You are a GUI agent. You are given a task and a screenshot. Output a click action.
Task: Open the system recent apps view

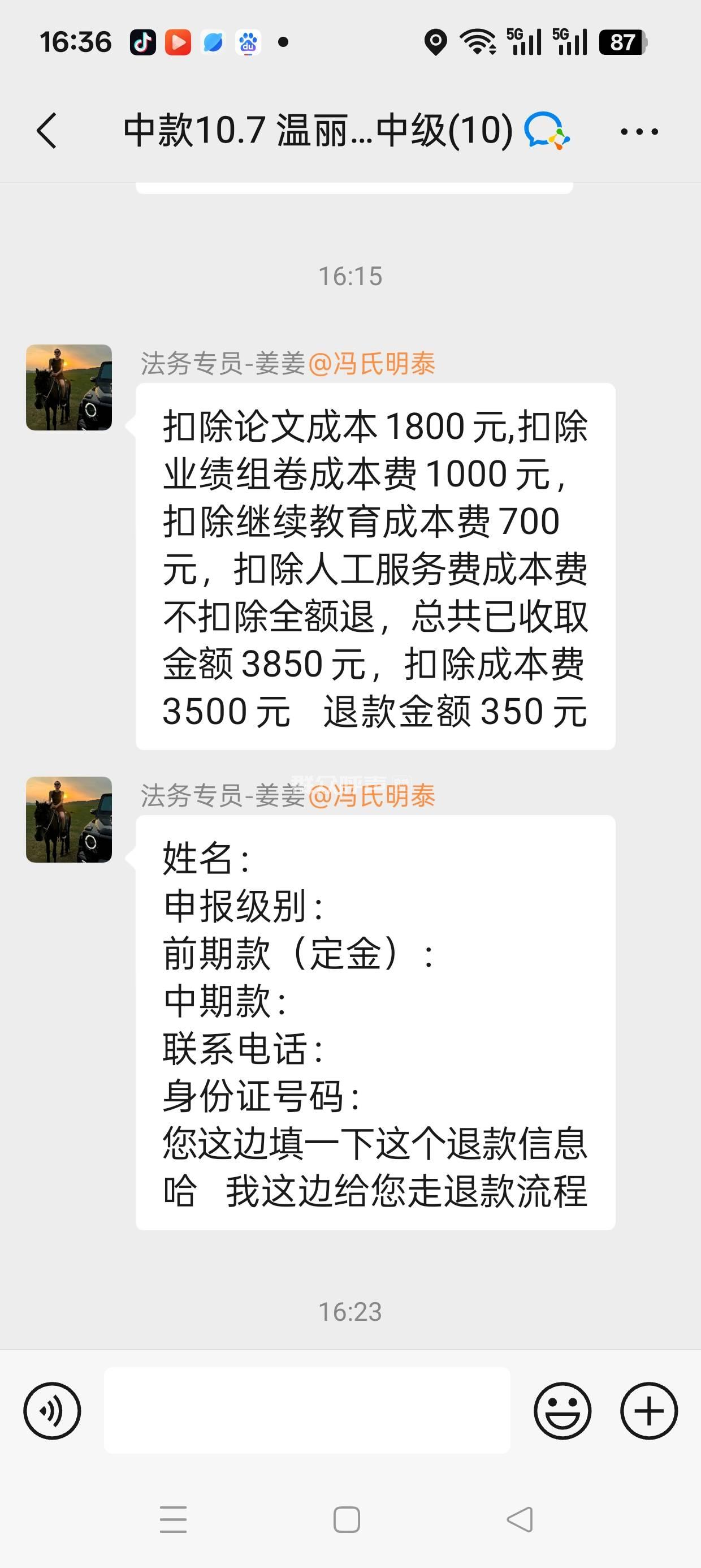pyautogui.click(x=174, y=1519)
